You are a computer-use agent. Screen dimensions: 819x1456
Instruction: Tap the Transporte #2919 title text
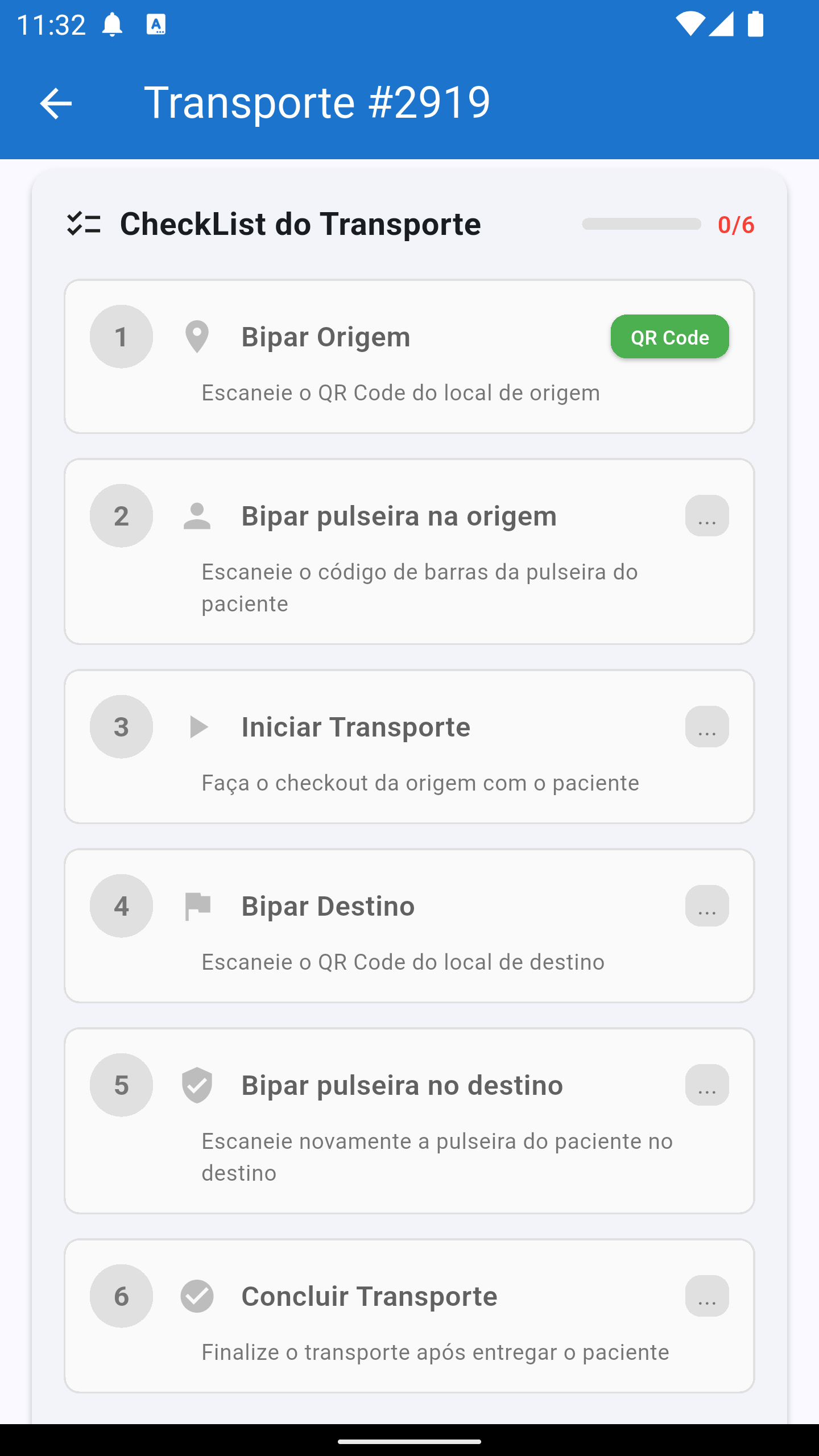(318, 101)
